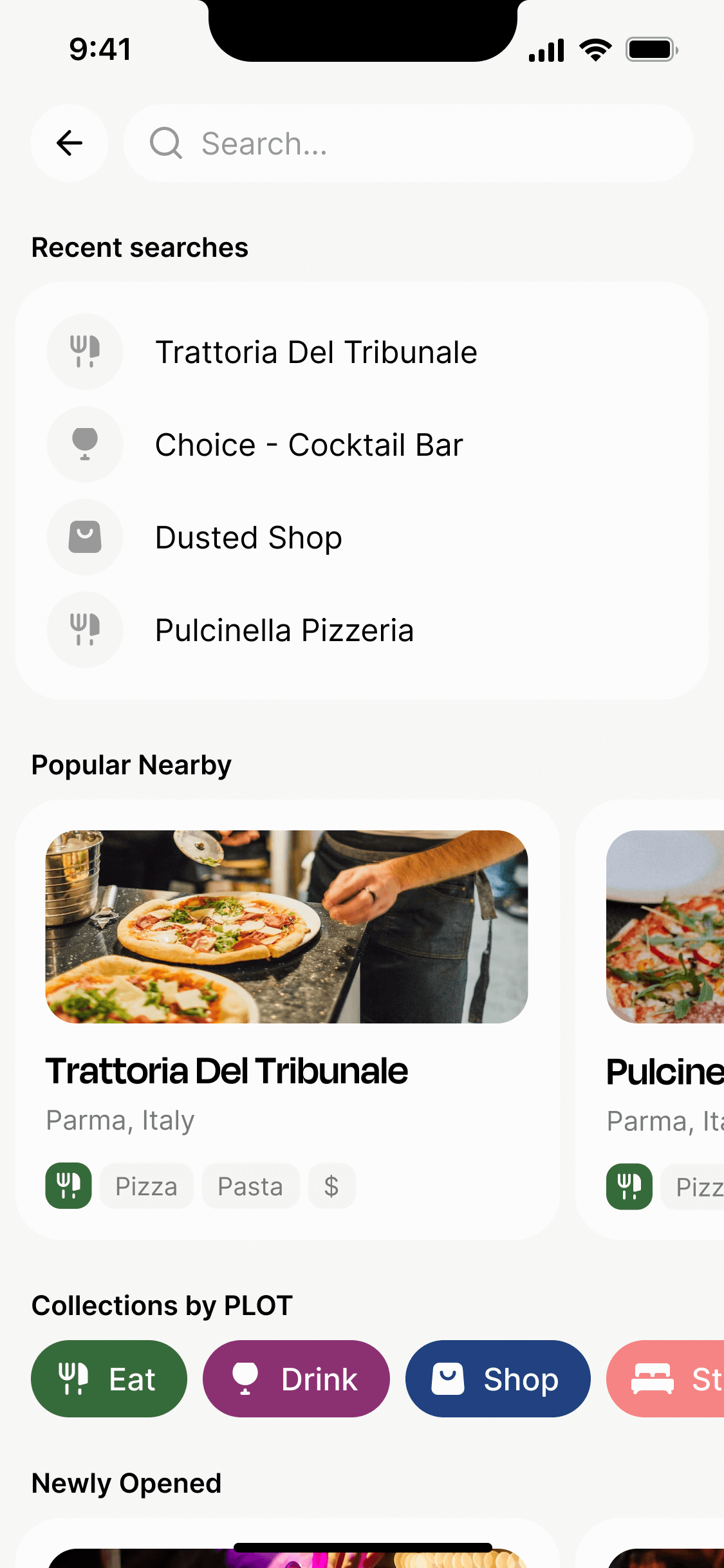Browse the Drink collection

(296, 1379)
